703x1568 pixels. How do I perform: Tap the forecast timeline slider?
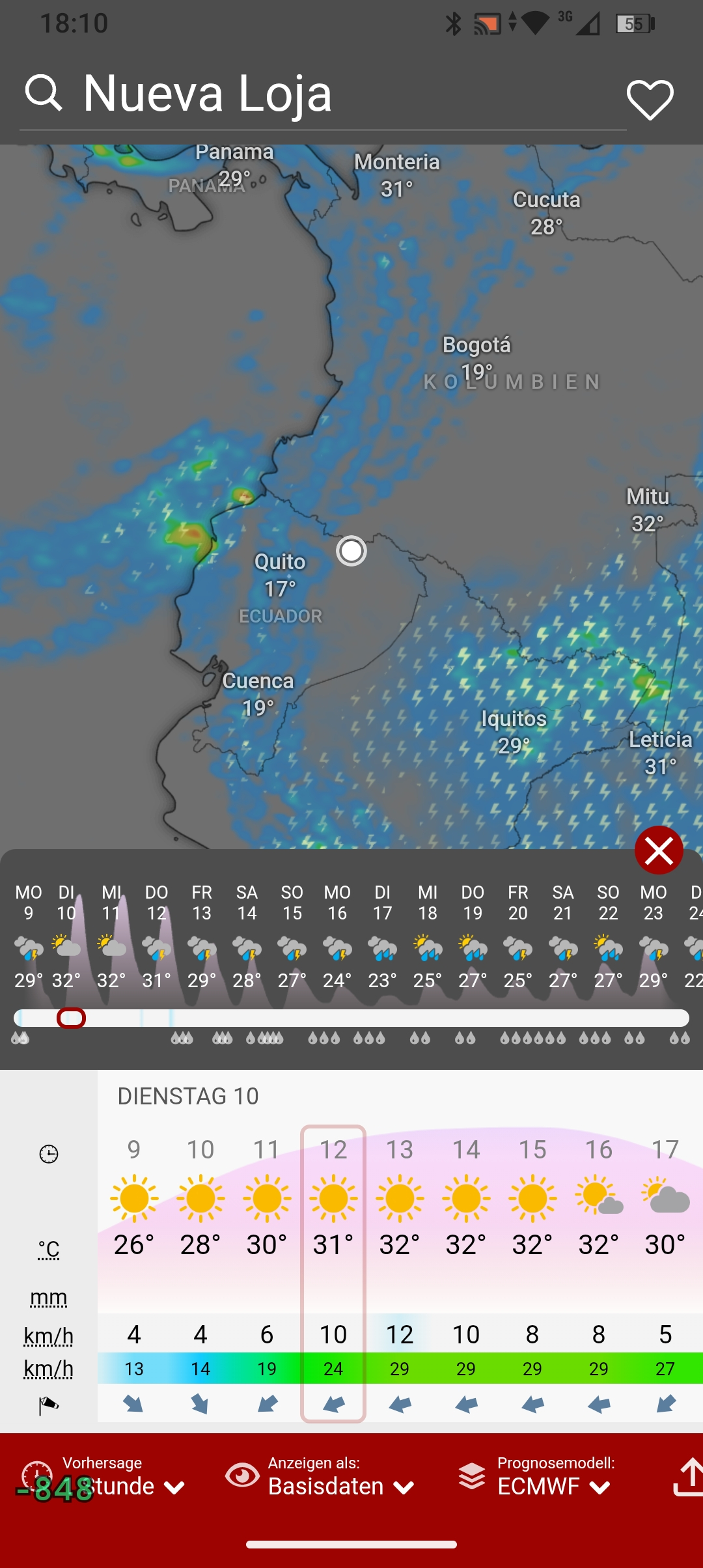point(351,1018)
